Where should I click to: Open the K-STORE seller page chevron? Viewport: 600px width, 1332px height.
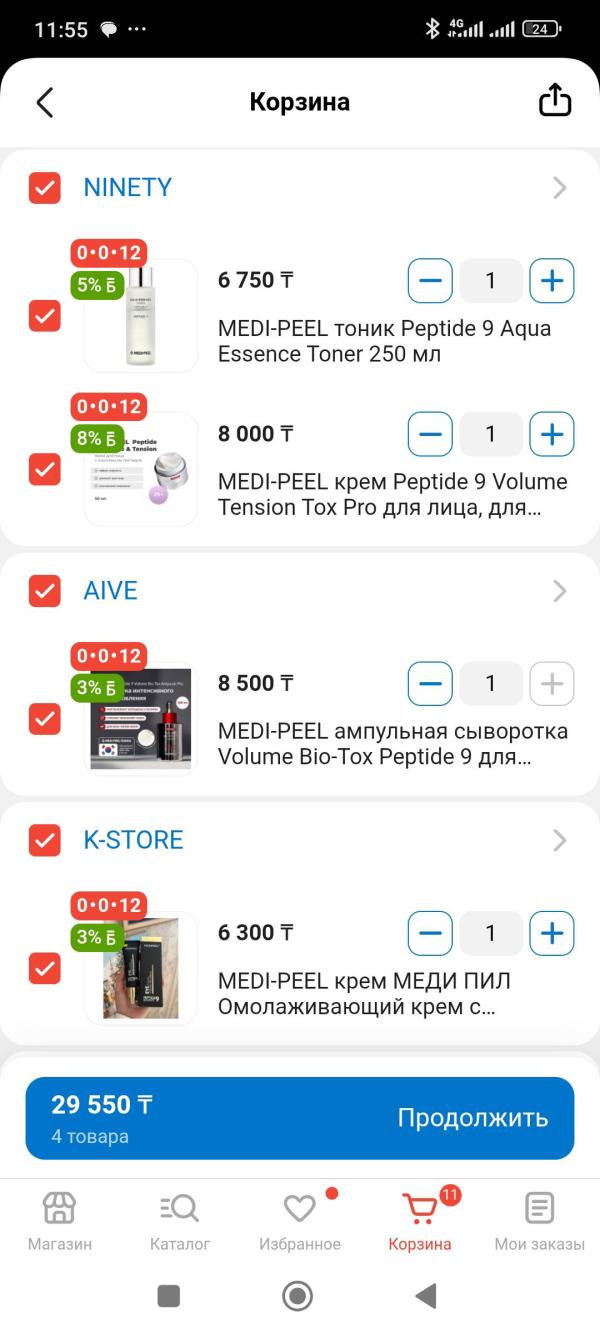coord(559,840)
